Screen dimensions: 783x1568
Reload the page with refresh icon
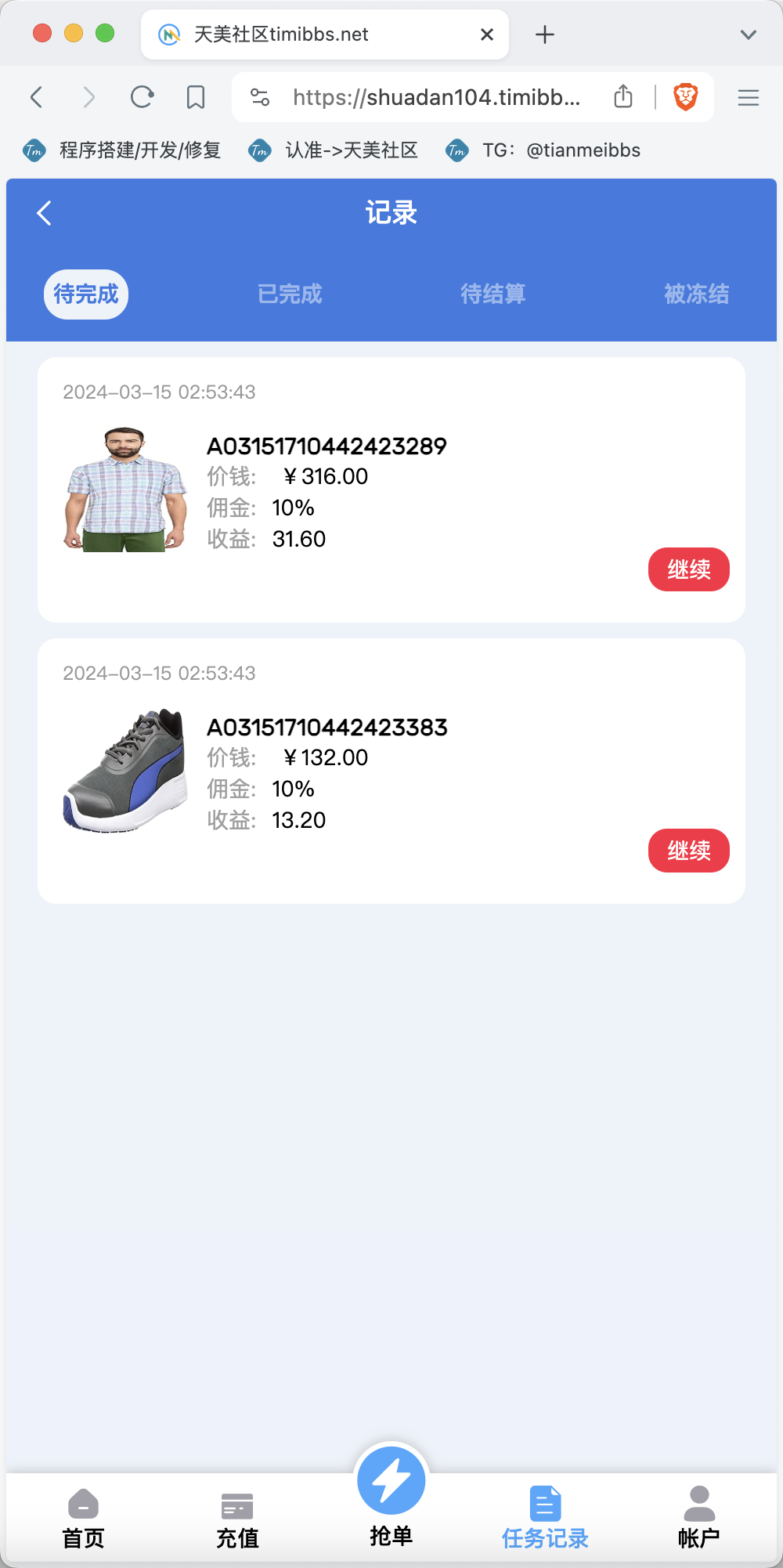click(142, 96)
